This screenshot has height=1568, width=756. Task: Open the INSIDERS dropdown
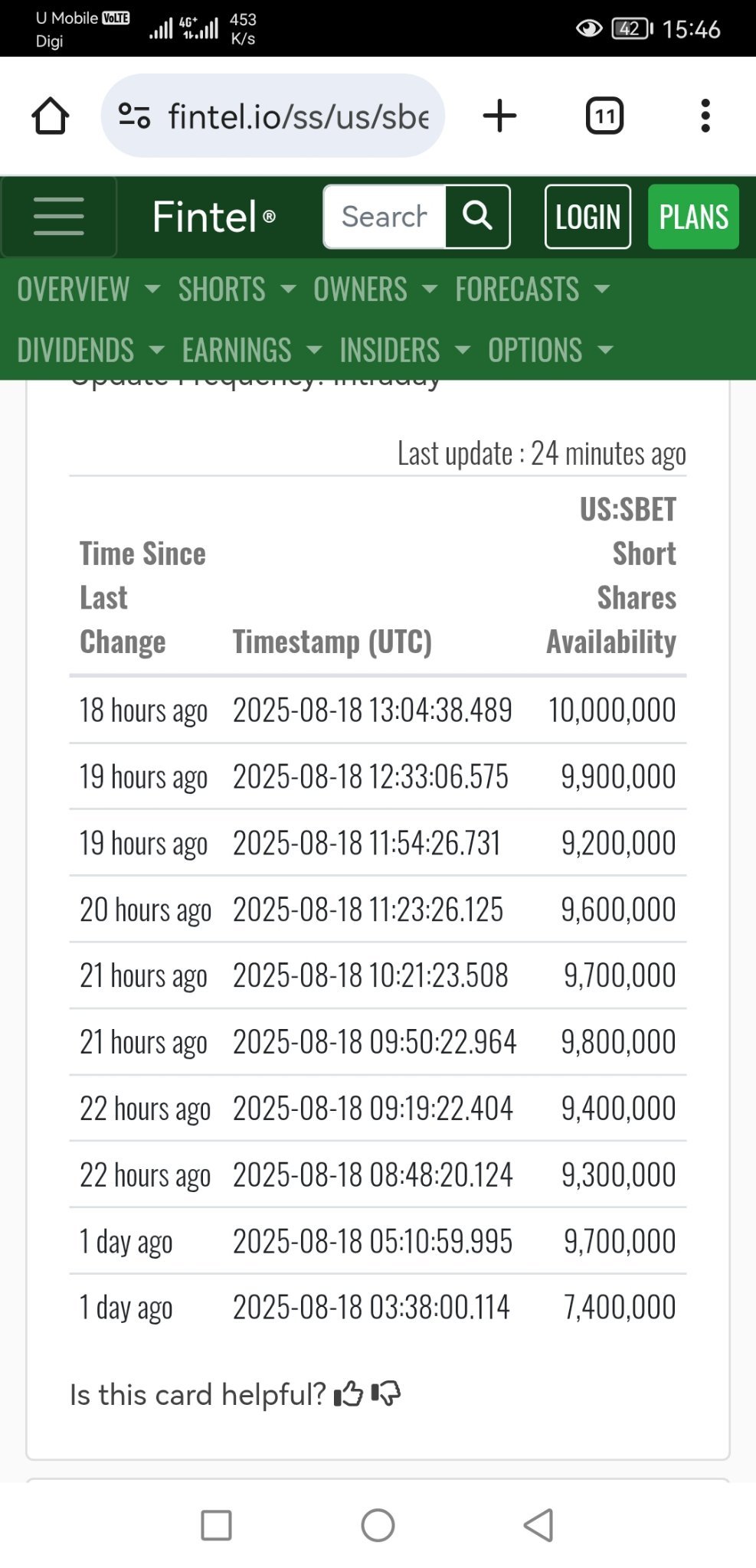coord(405,350)
